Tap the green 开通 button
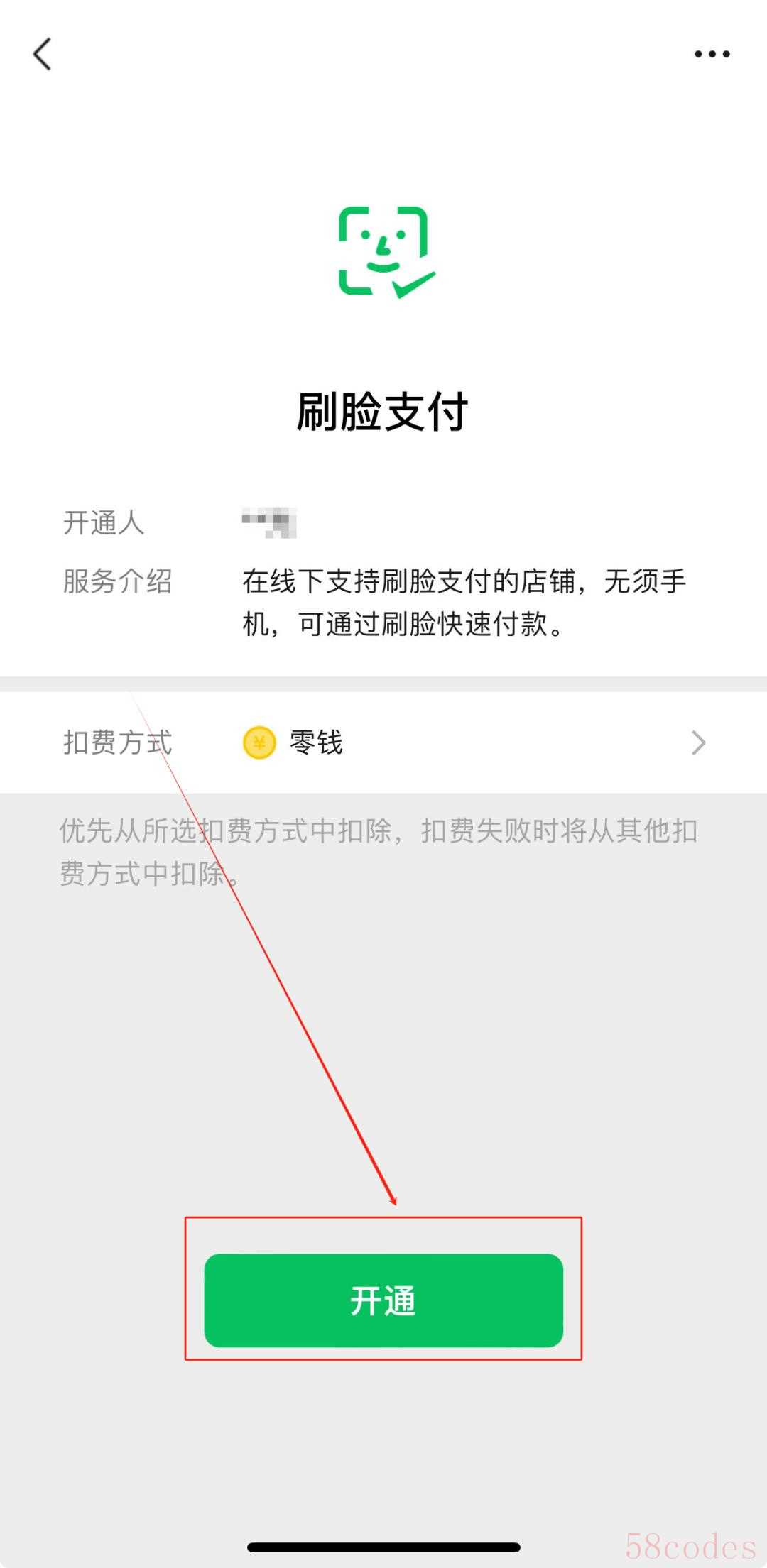767x1568 pixels. 383,1300
